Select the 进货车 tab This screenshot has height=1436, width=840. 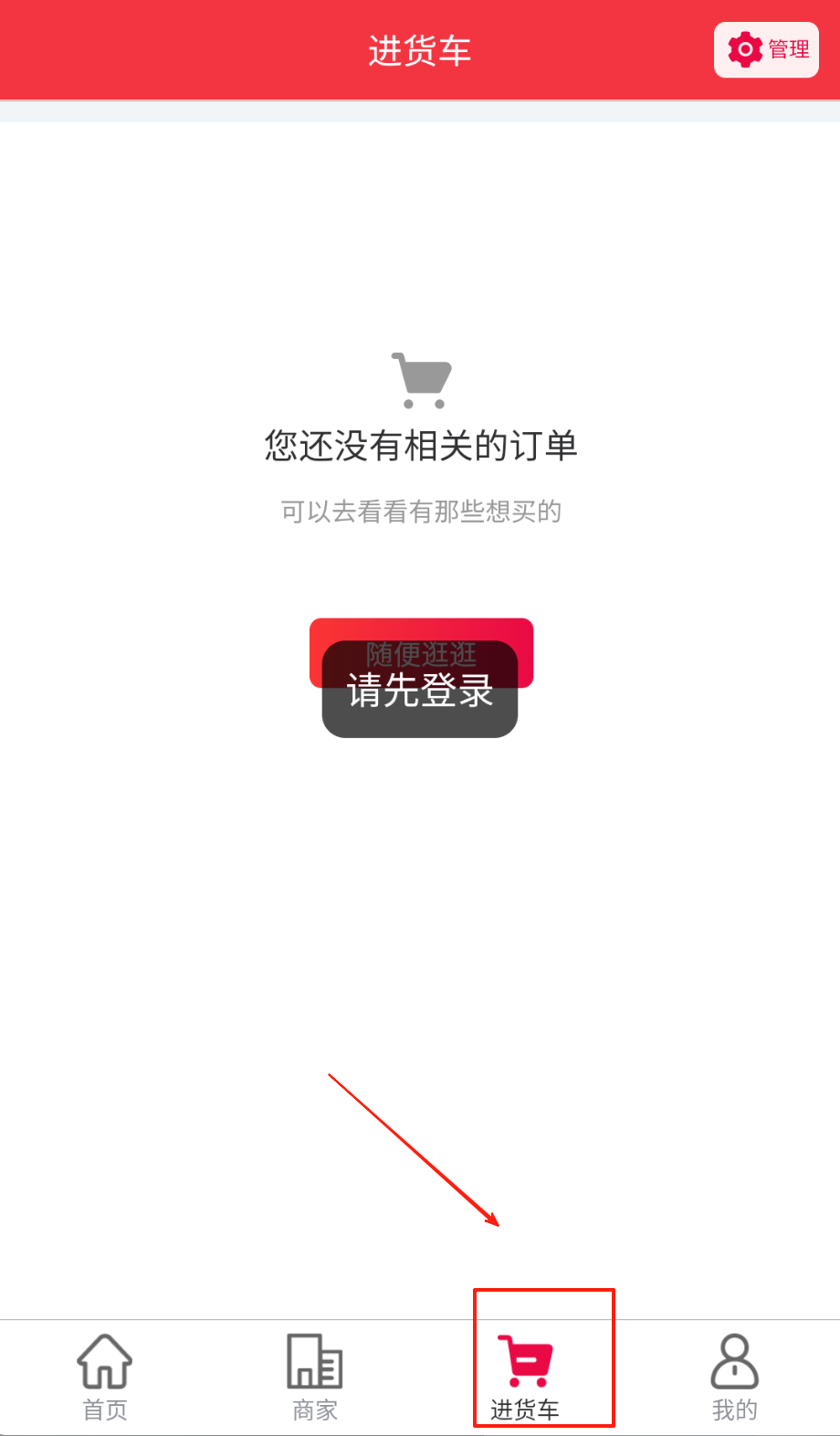pyautogui.click(x=525, y=1377)
